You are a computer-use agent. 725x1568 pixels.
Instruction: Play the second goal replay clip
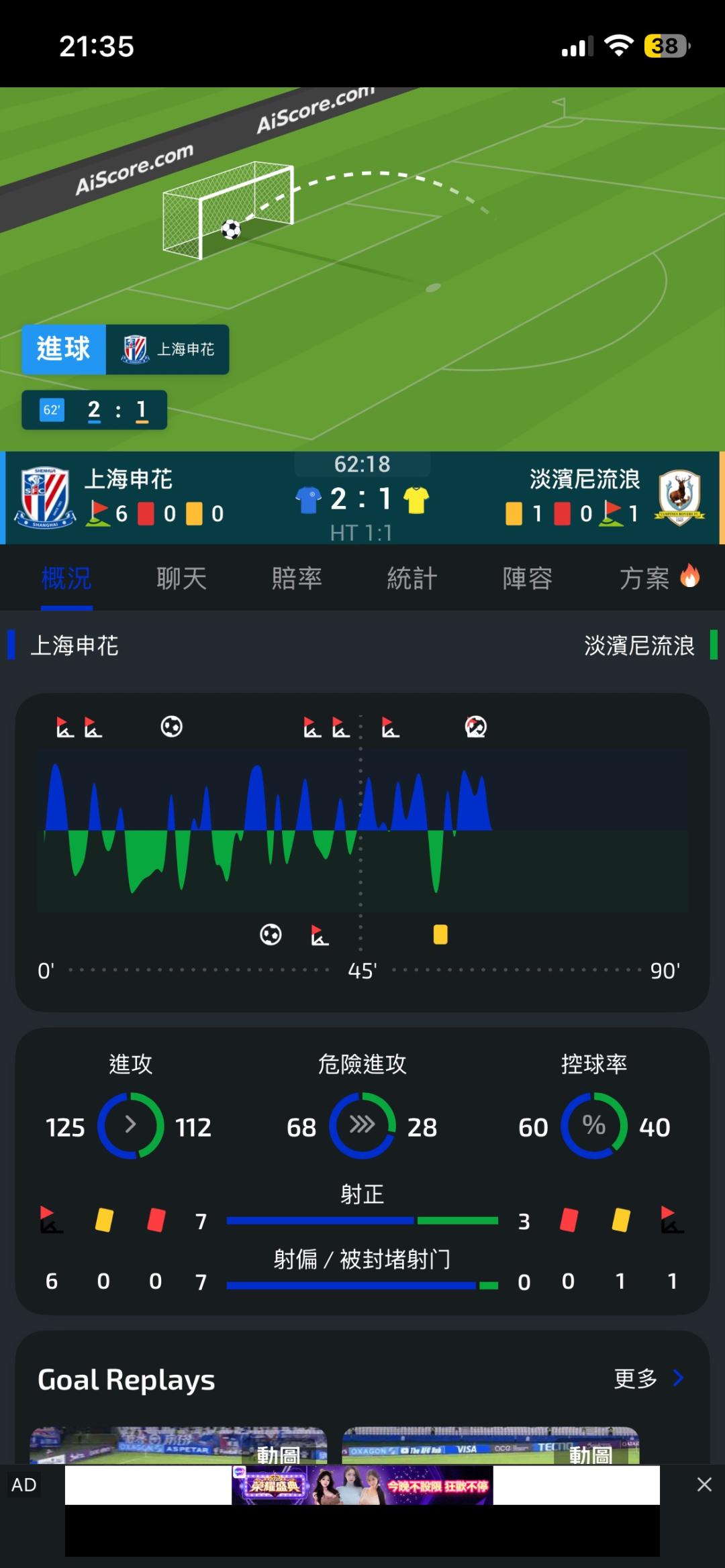pyautogui.click(x=491, y=1445)
